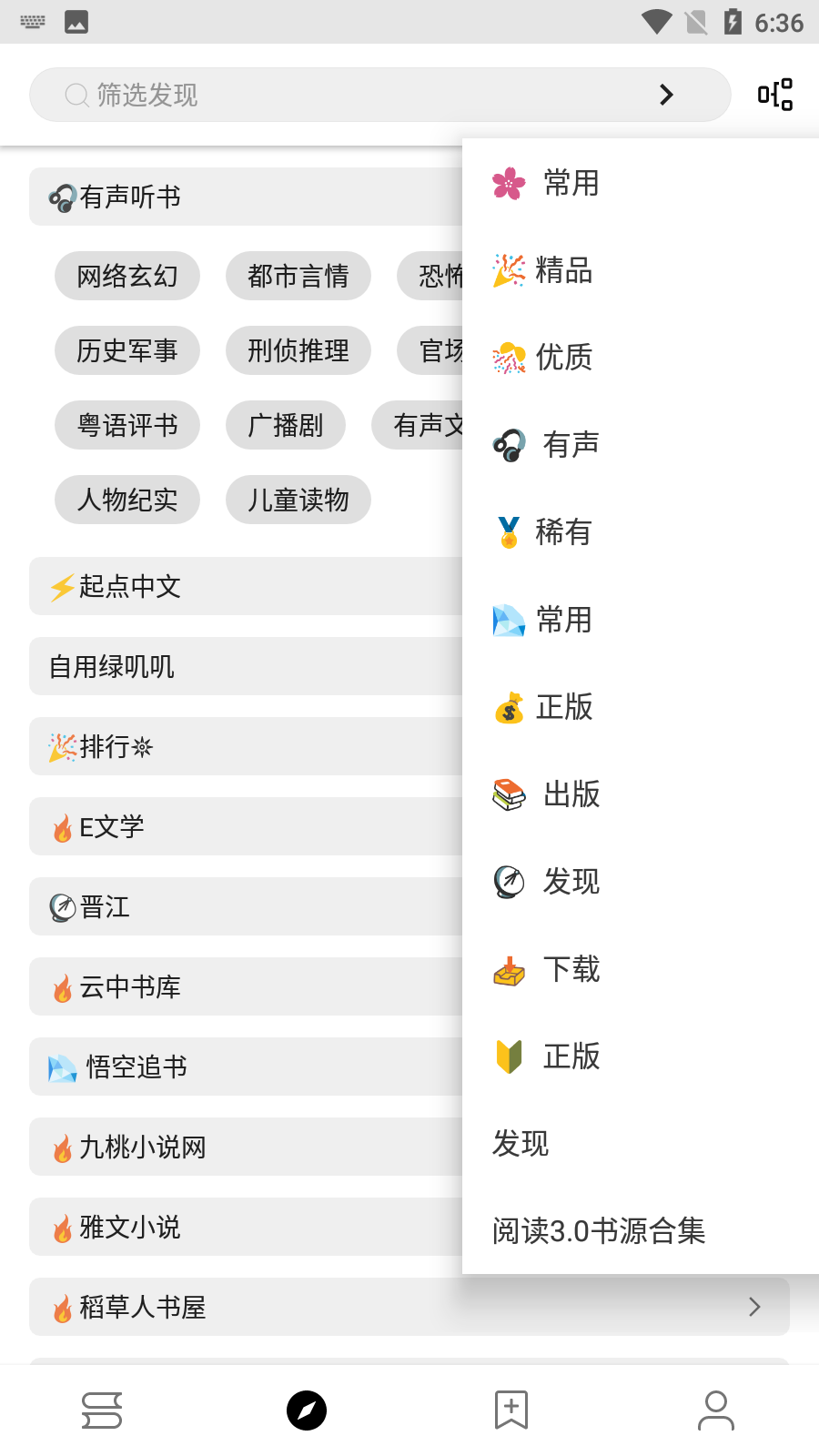
Task: Switch to the bookshelf tab
Action: (102, 1410)
